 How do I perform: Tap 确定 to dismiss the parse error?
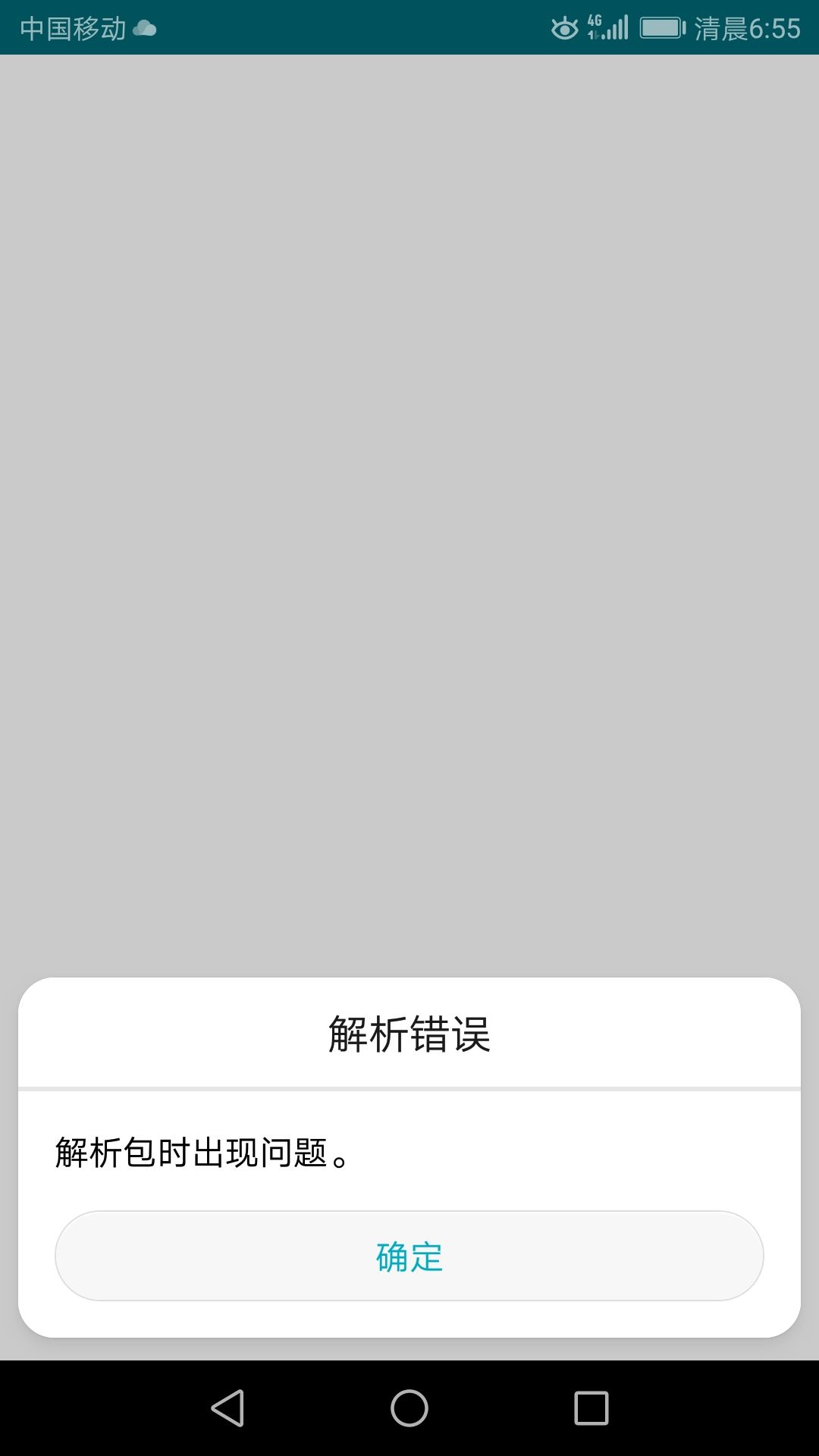[x=409, y=1256]
